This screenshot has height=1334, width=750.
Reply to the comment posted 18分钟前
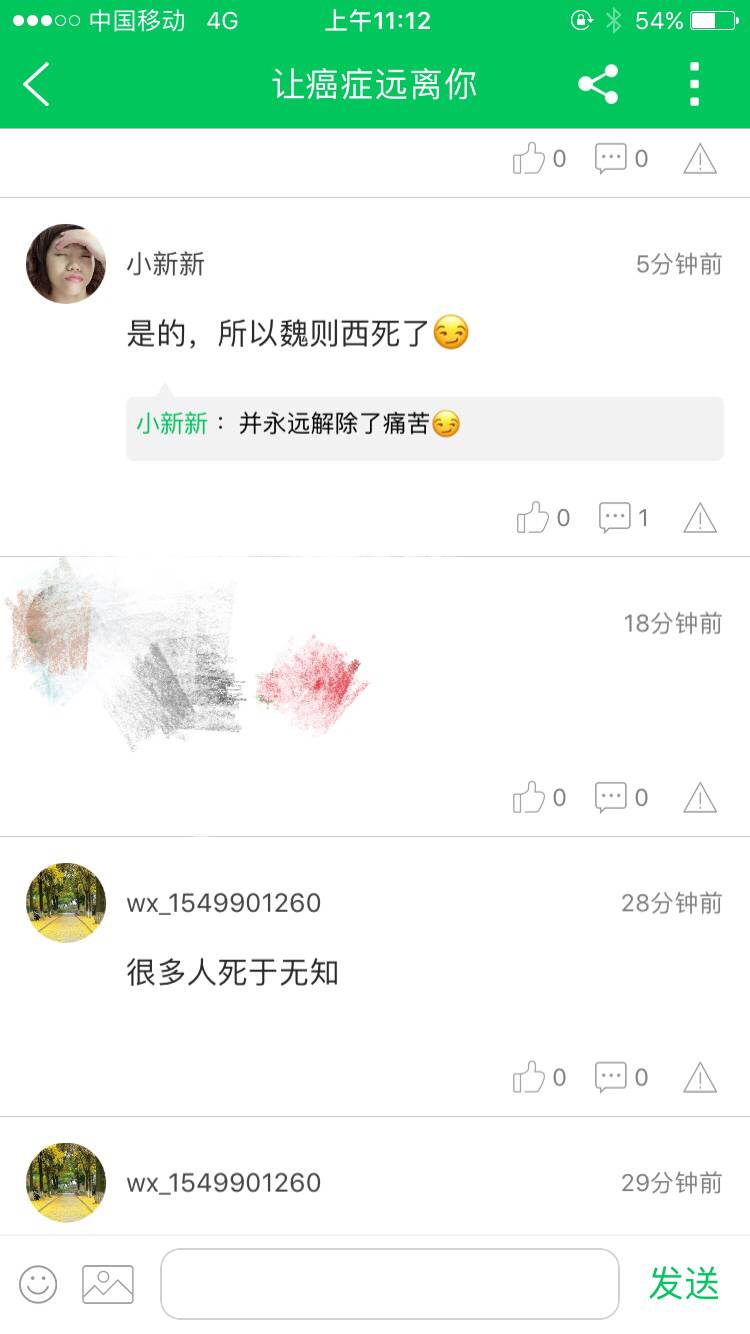[611, 797]
